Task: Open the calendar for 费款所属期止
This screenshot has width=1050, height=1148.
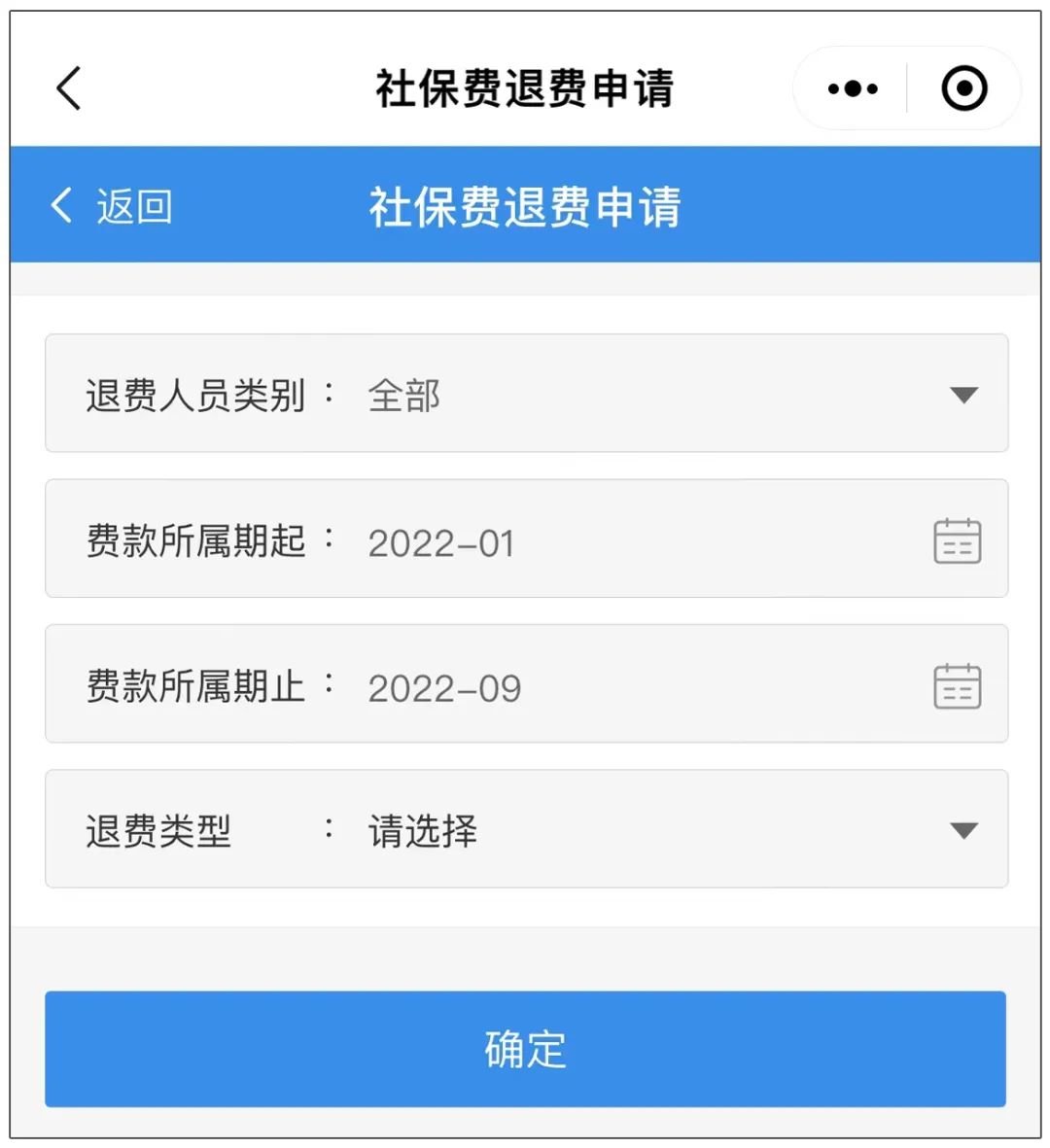Action: click(957, 685)
